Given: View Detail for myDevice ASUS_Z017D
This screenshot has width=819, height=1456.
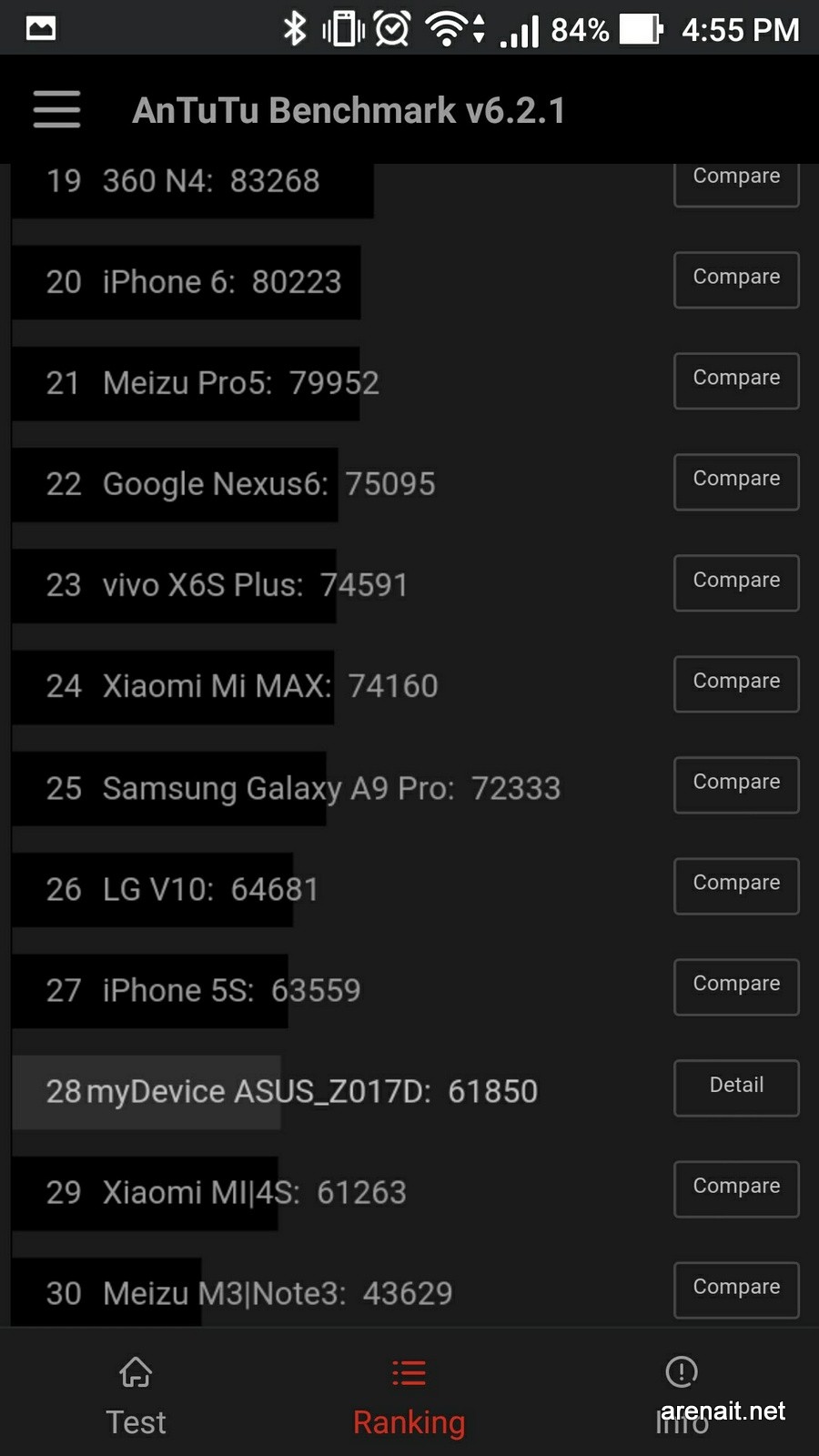Looking at the screenshot, I should point(736,1087).
